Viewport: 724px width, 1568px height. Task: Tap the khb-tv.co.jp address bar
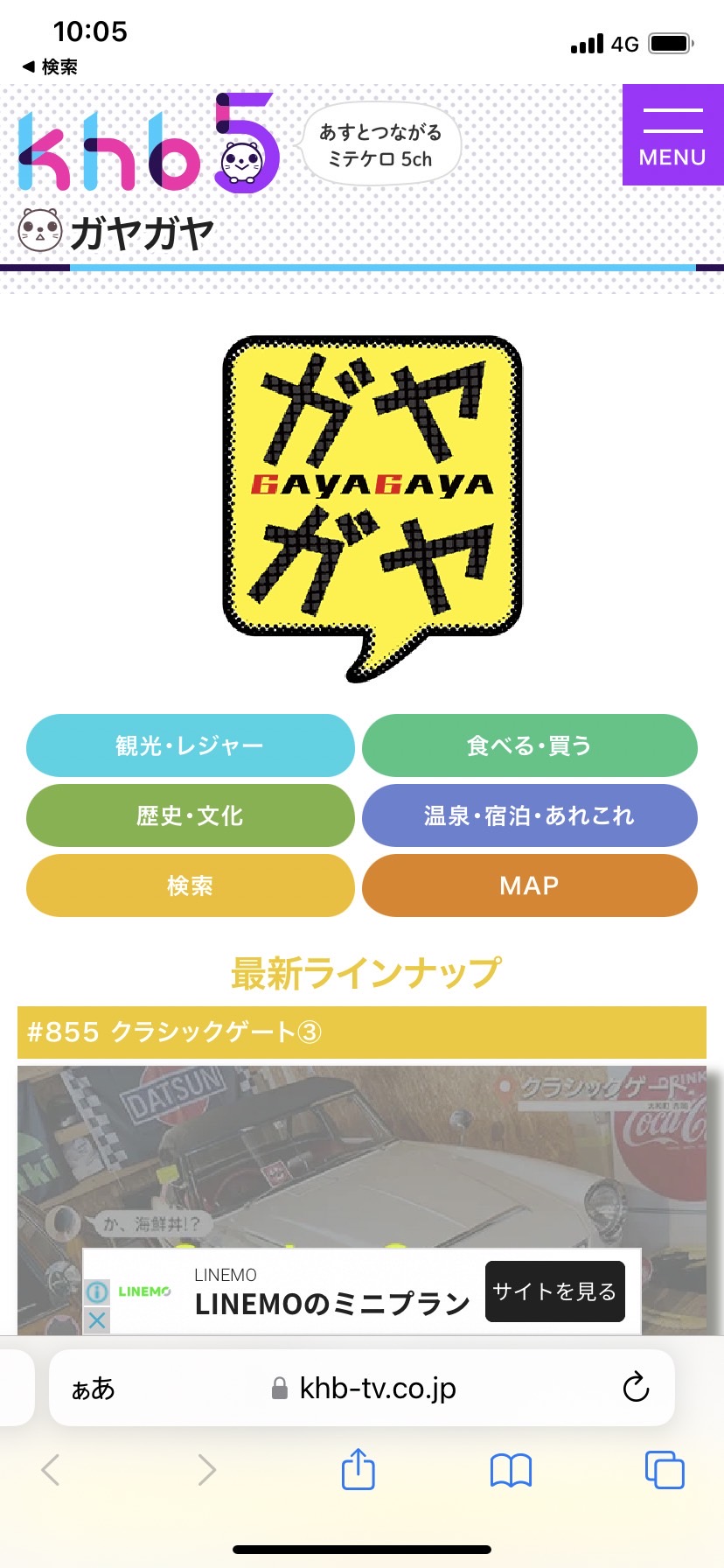376,1389
